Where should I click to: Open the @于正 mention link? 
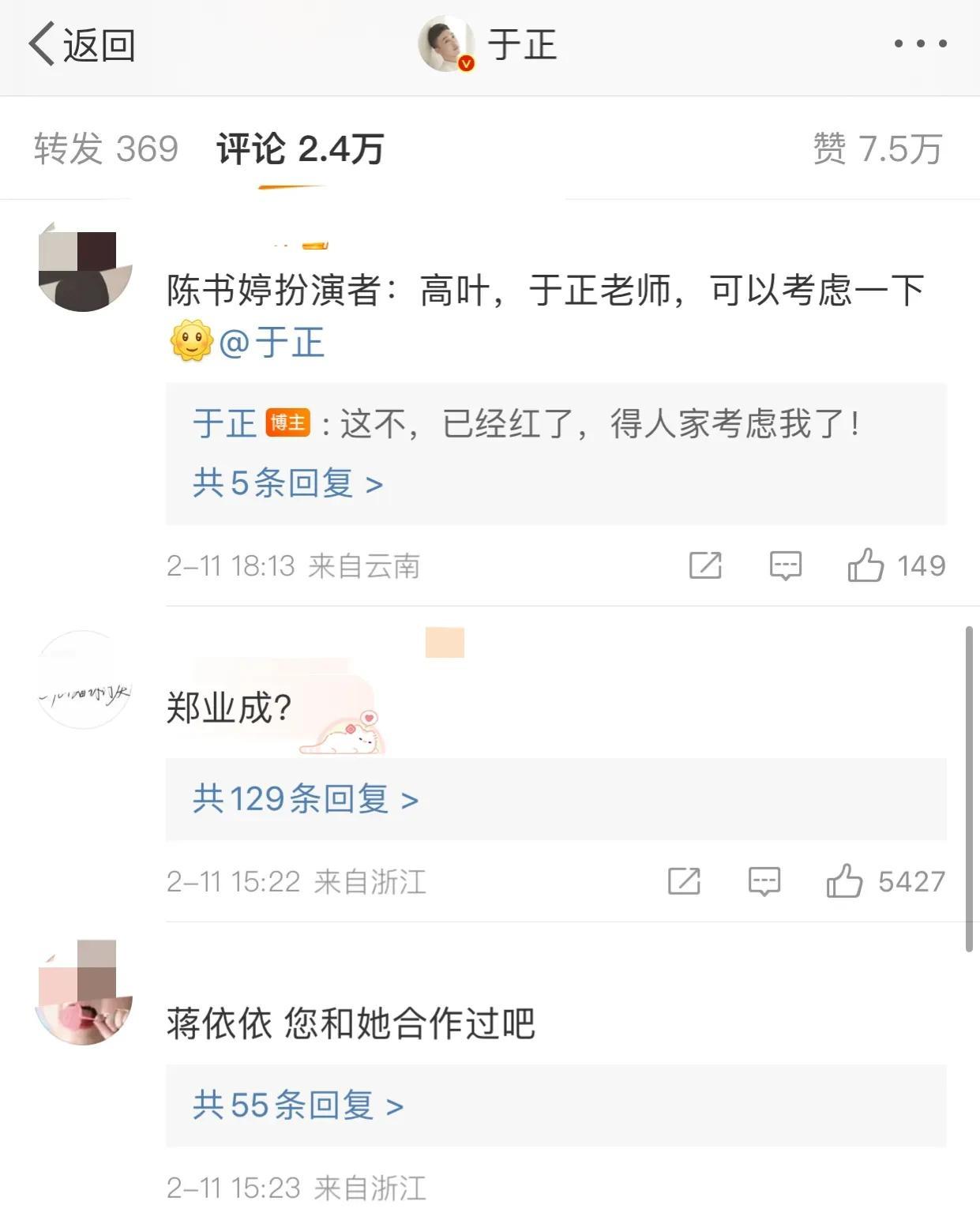pos(272,343)
